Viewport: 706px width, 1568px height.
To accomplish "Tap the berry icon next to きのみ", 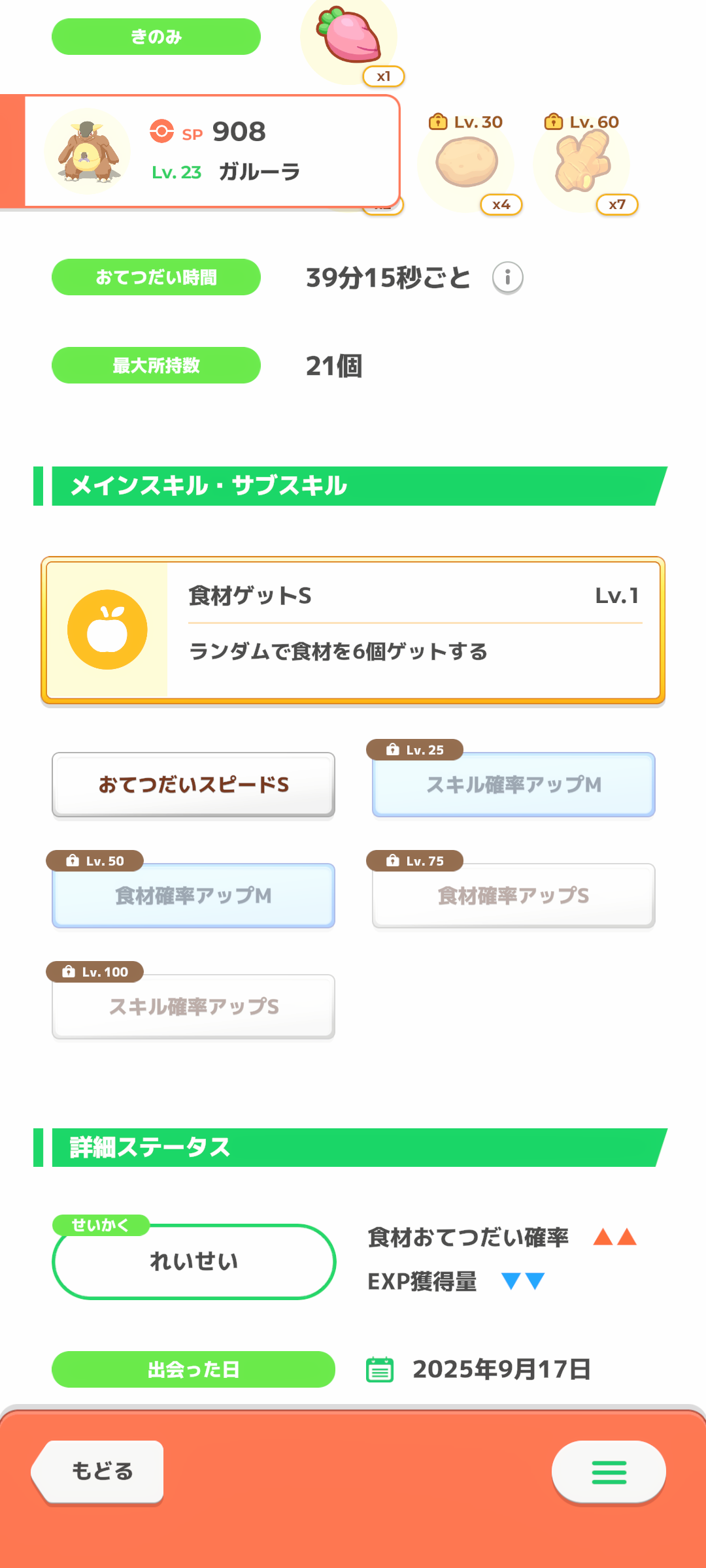I will click(349, 38).
